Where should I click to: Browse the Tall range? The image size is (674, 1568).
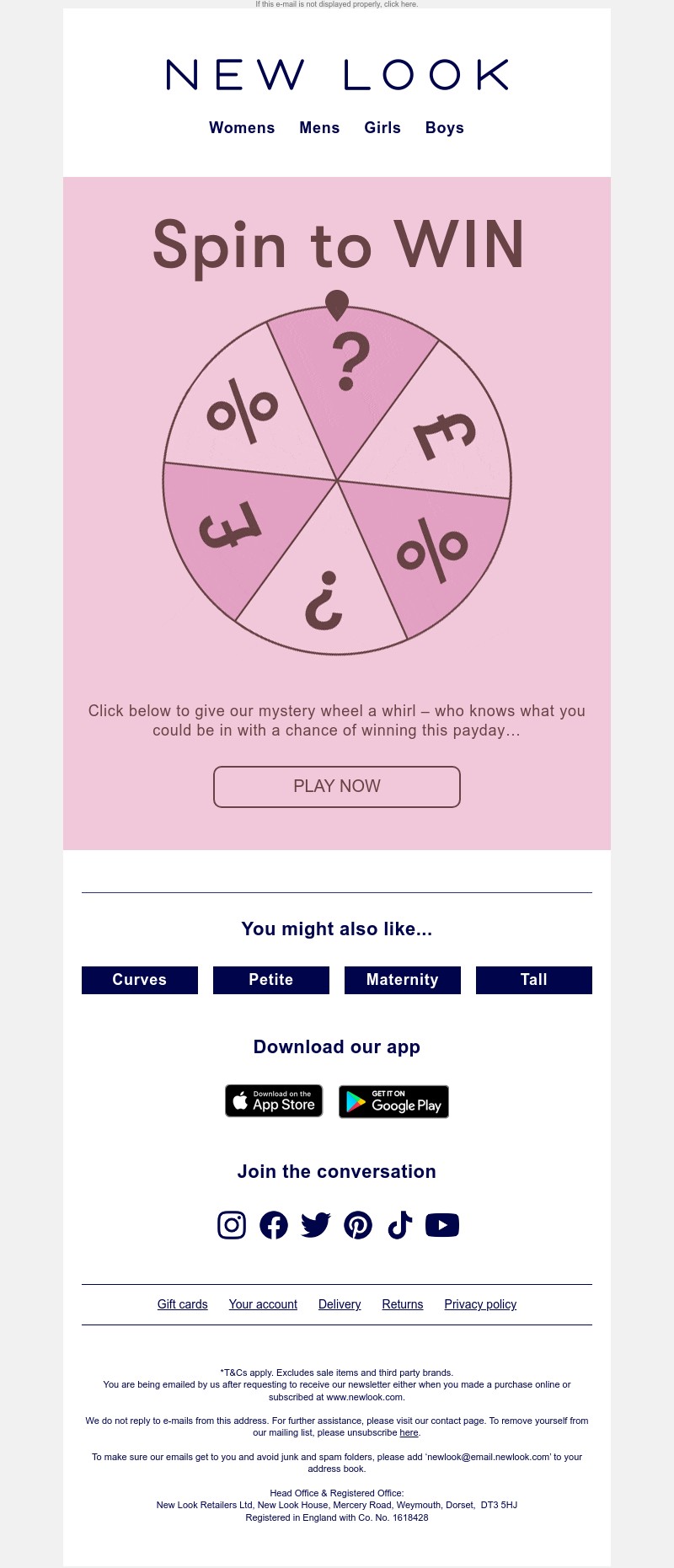(x=534, y=980)
